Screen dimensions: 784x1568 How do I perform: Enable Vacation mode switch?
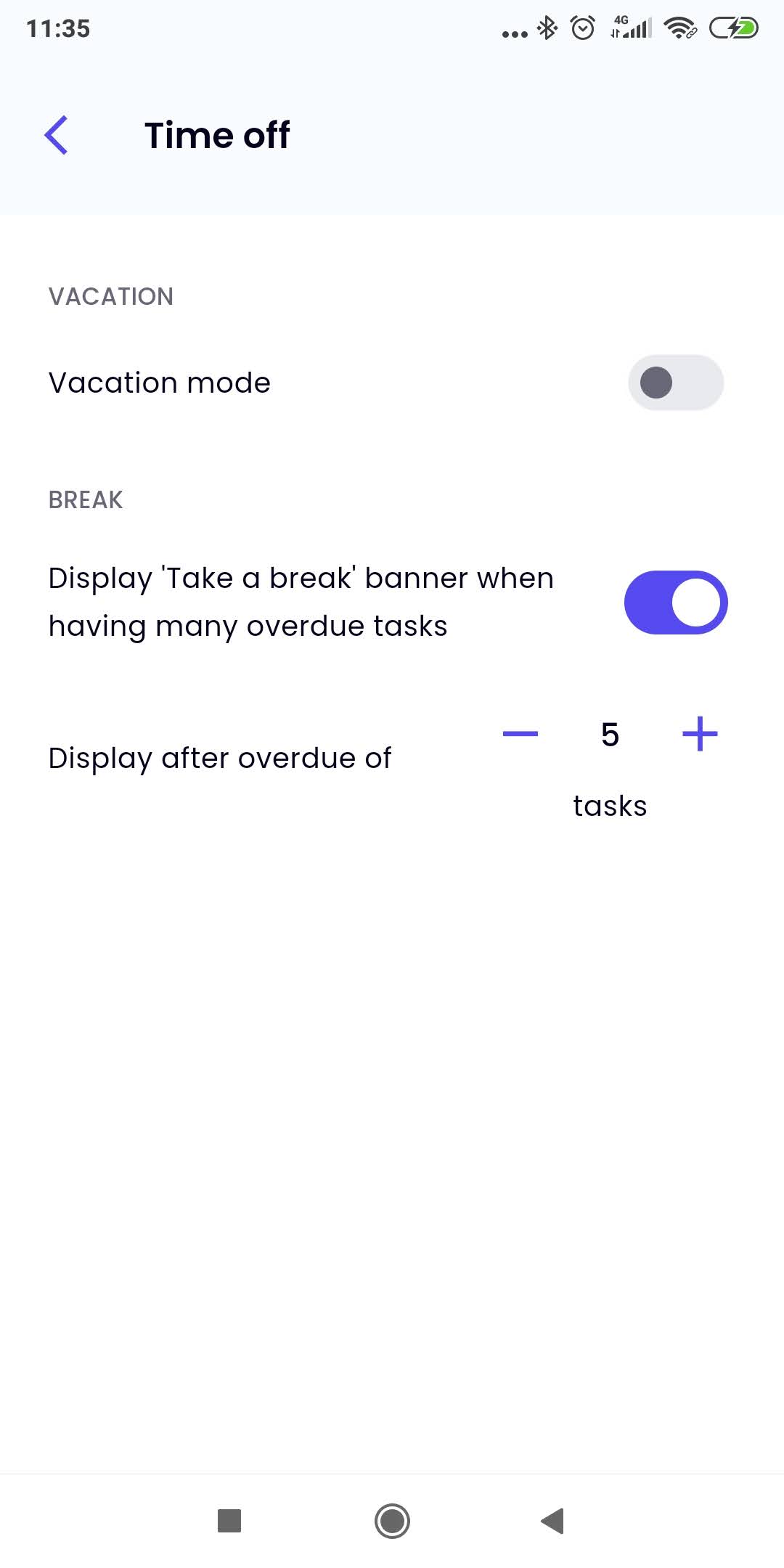coord(676,383)
